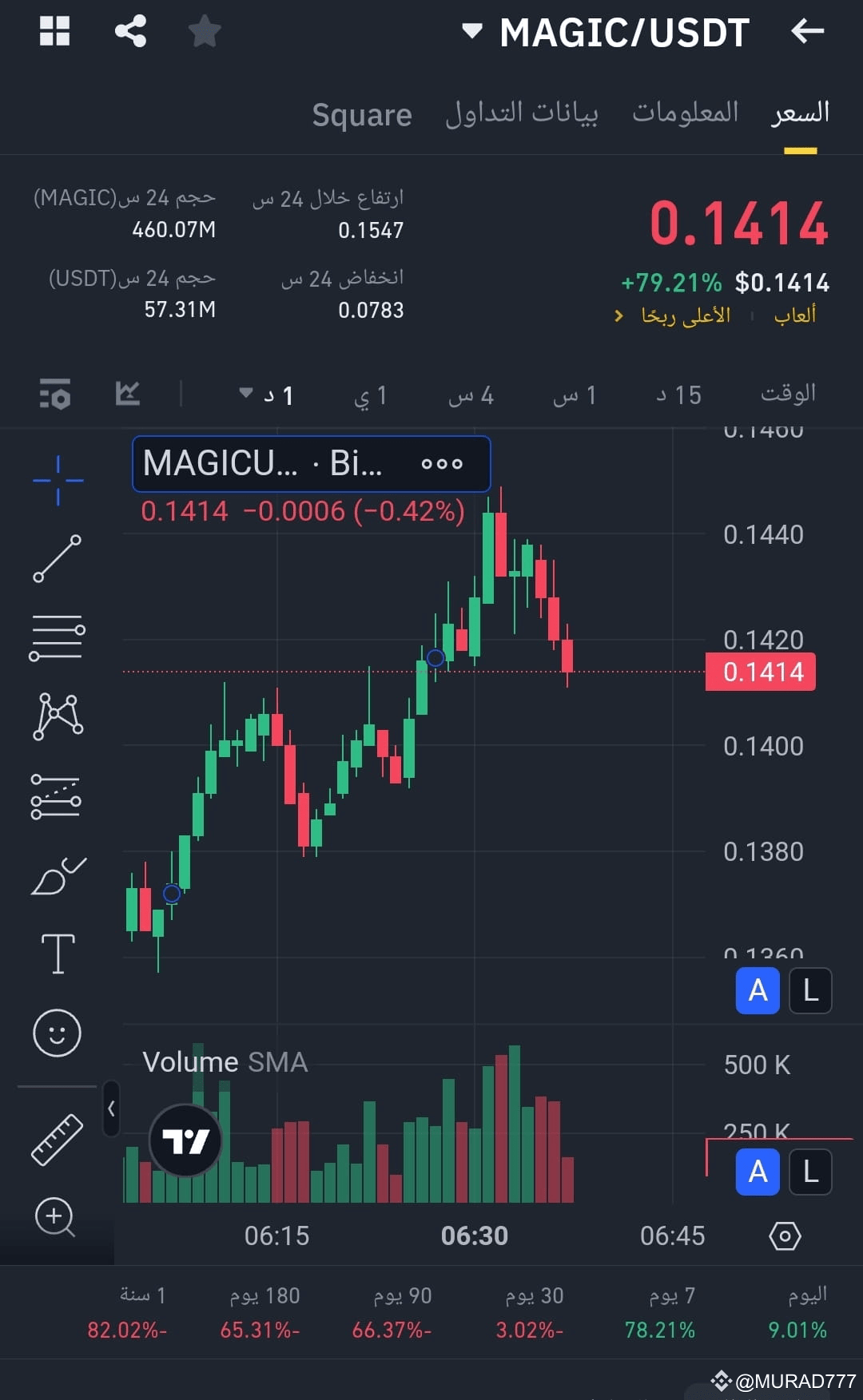Open the emoji sticker tool

point(57,1033)
